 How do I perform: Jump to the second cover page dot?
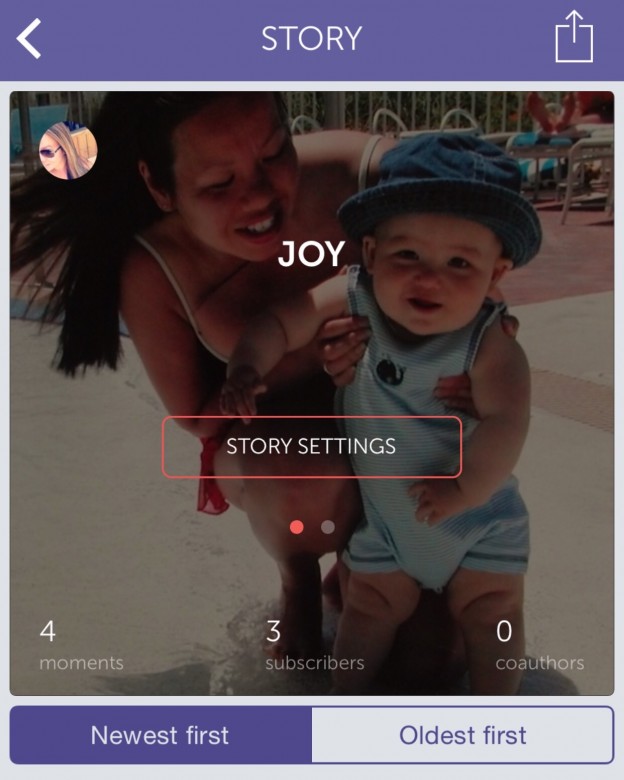[x=328, y=527]
